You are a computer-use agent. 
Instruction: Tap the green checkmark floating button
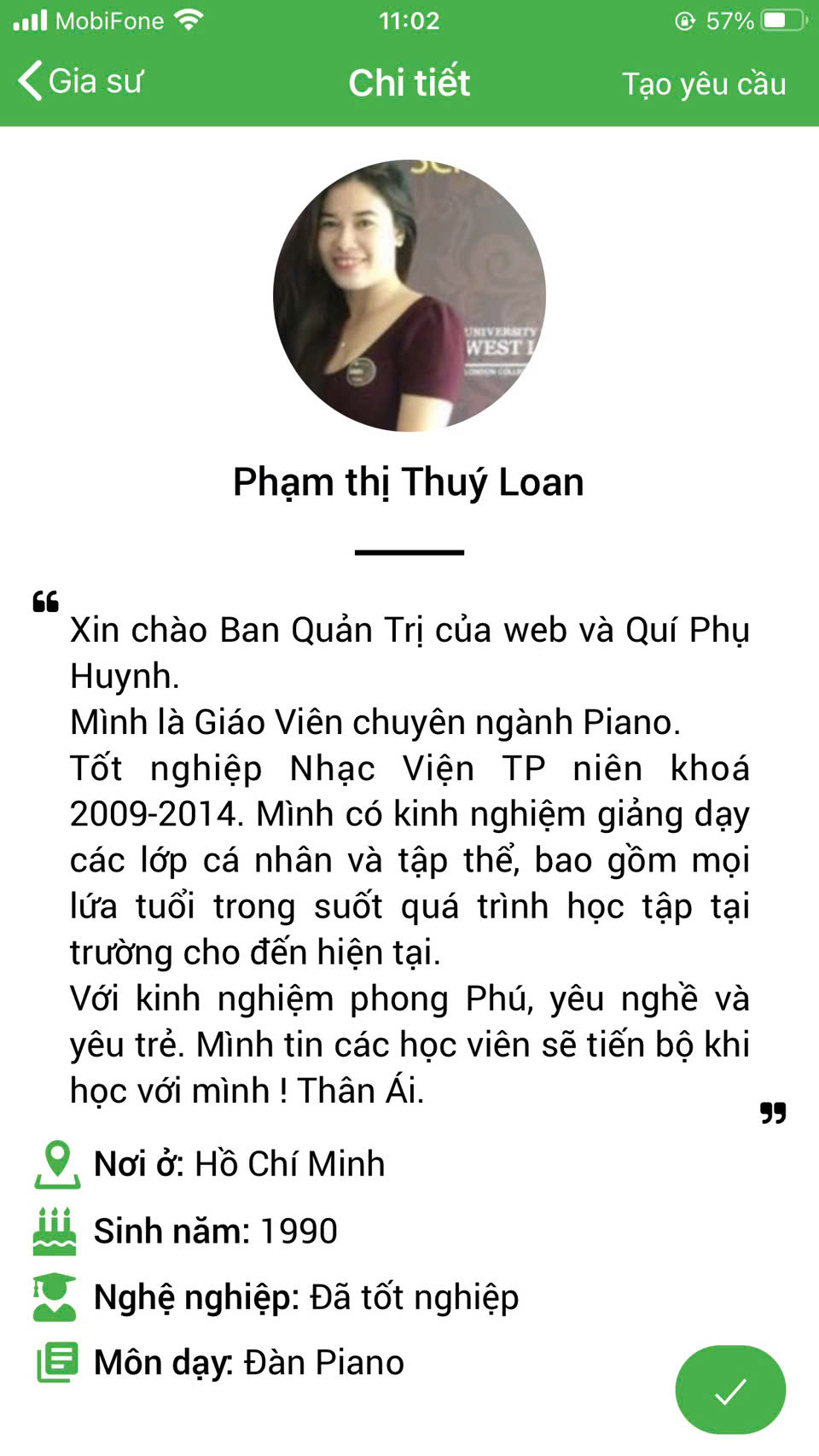(x=730, y=1389)
